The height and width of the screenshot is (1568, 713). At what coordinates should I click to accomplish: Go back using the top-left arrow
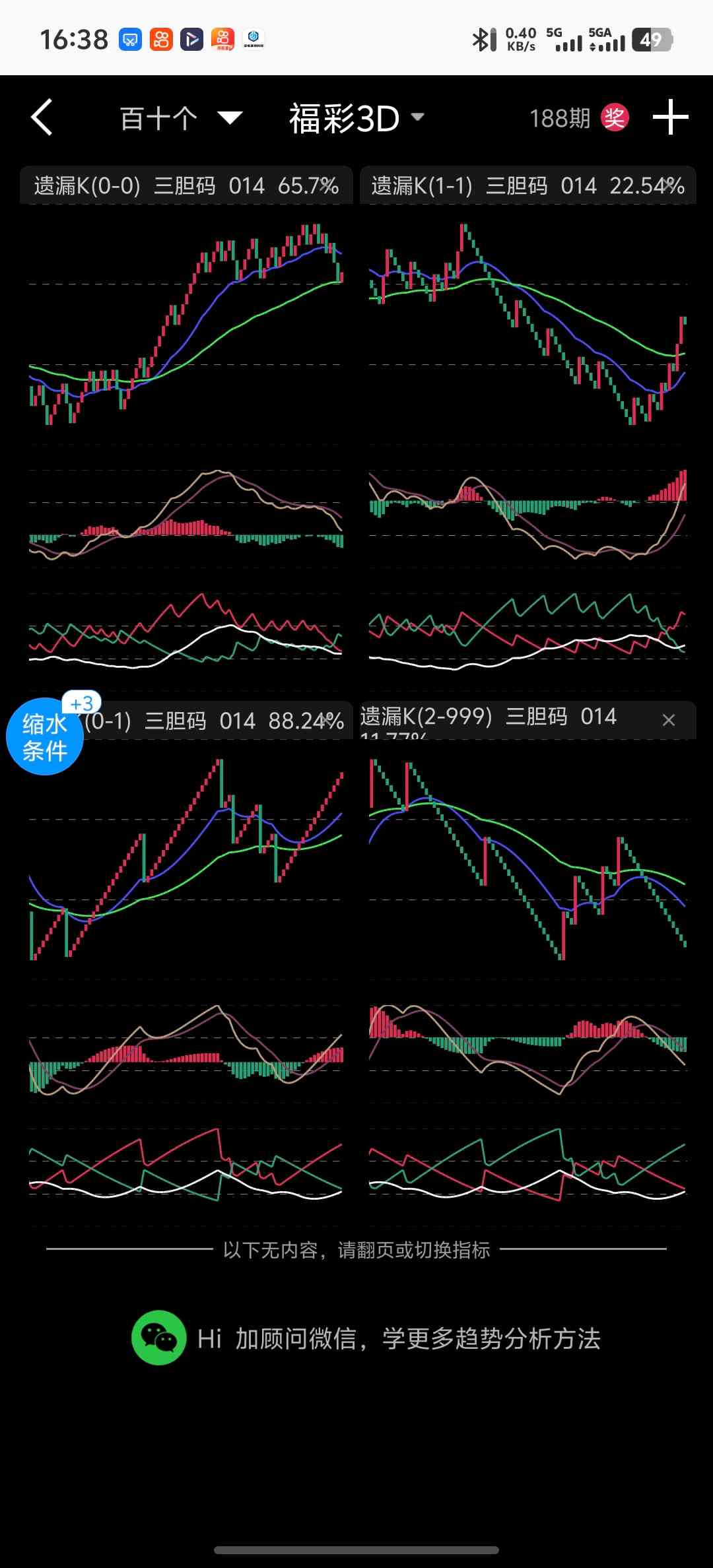[42, 118]
